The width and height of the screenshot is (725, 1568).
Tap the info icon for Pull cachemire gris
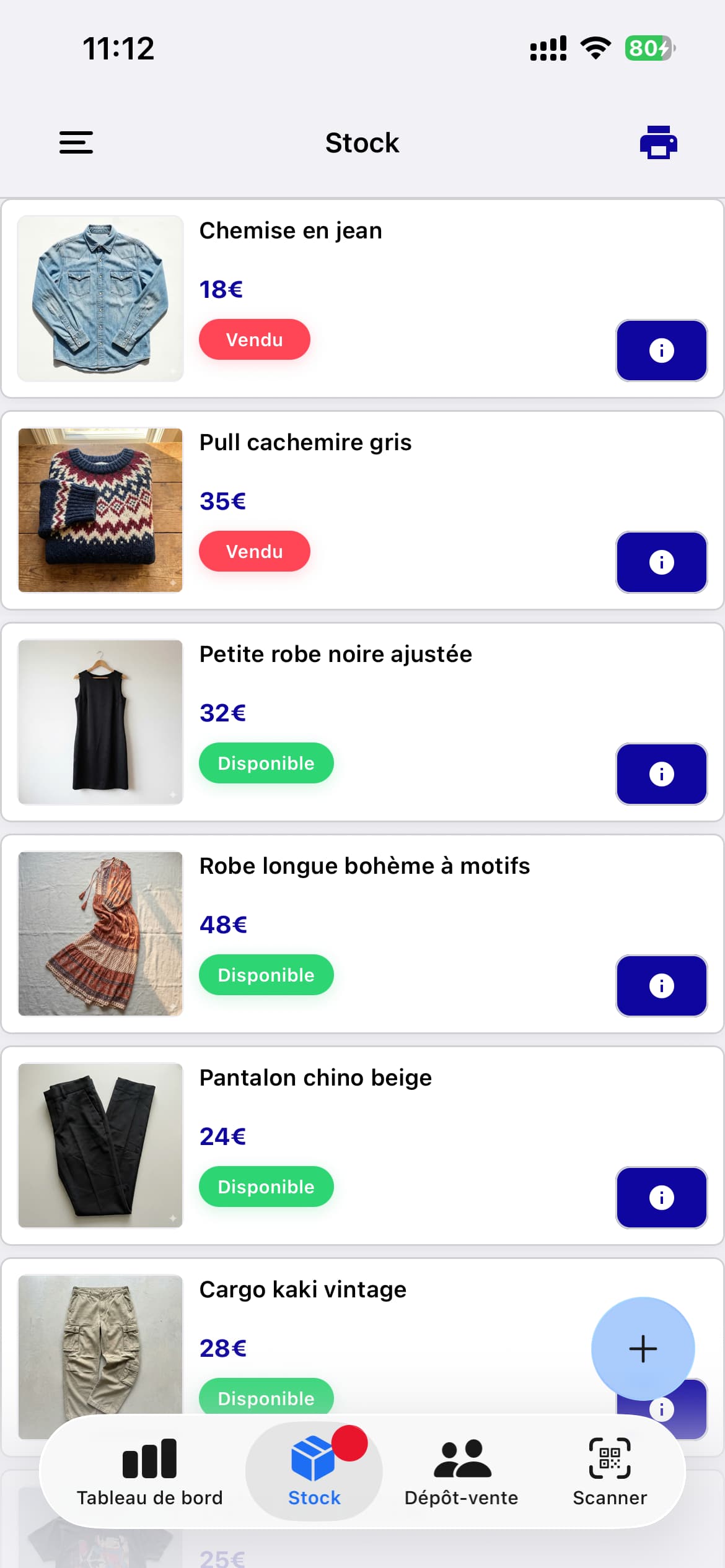pos(661,562)
